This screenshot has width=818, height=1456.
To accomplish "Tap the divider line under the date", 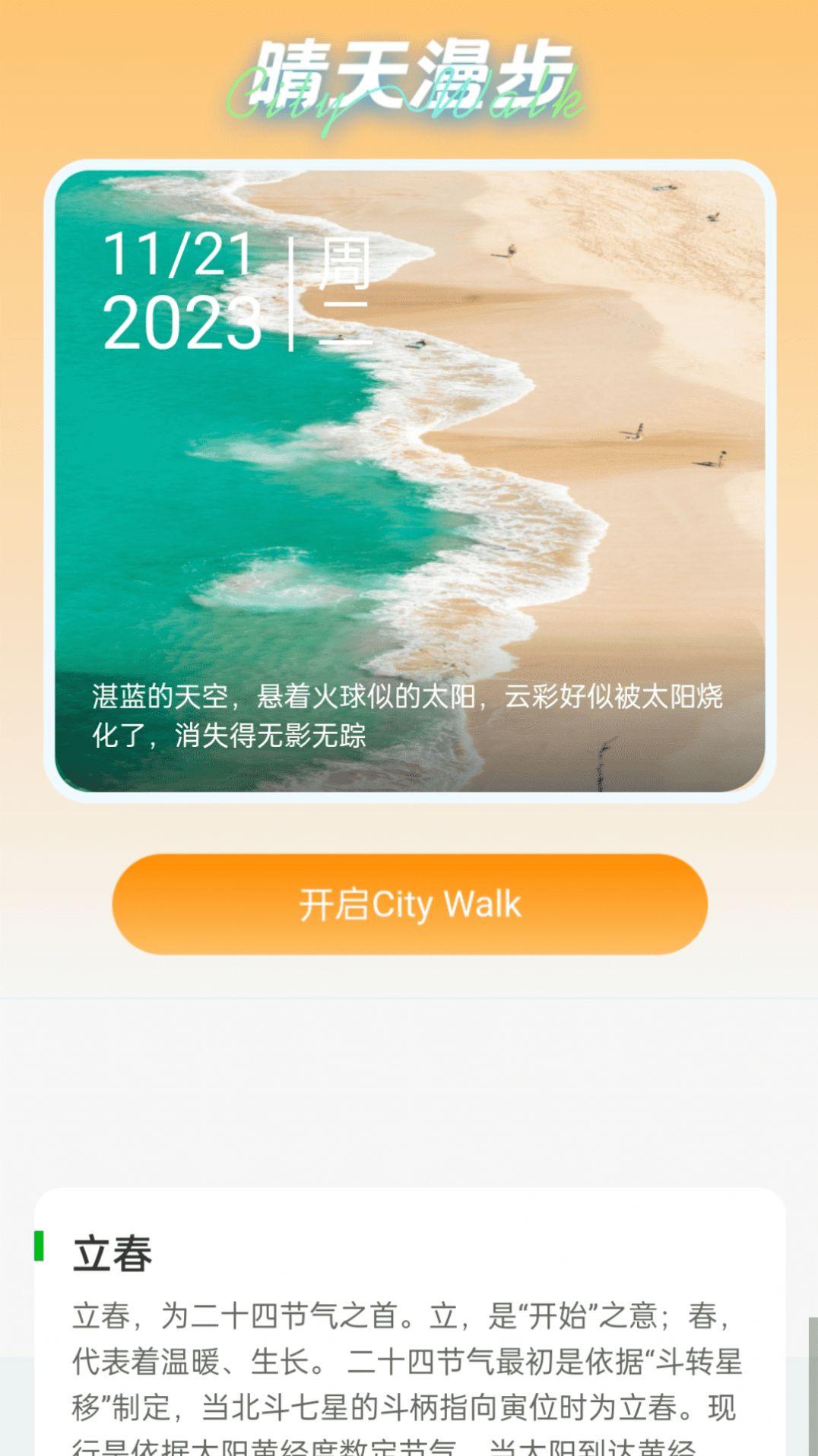I will point(293,293).
